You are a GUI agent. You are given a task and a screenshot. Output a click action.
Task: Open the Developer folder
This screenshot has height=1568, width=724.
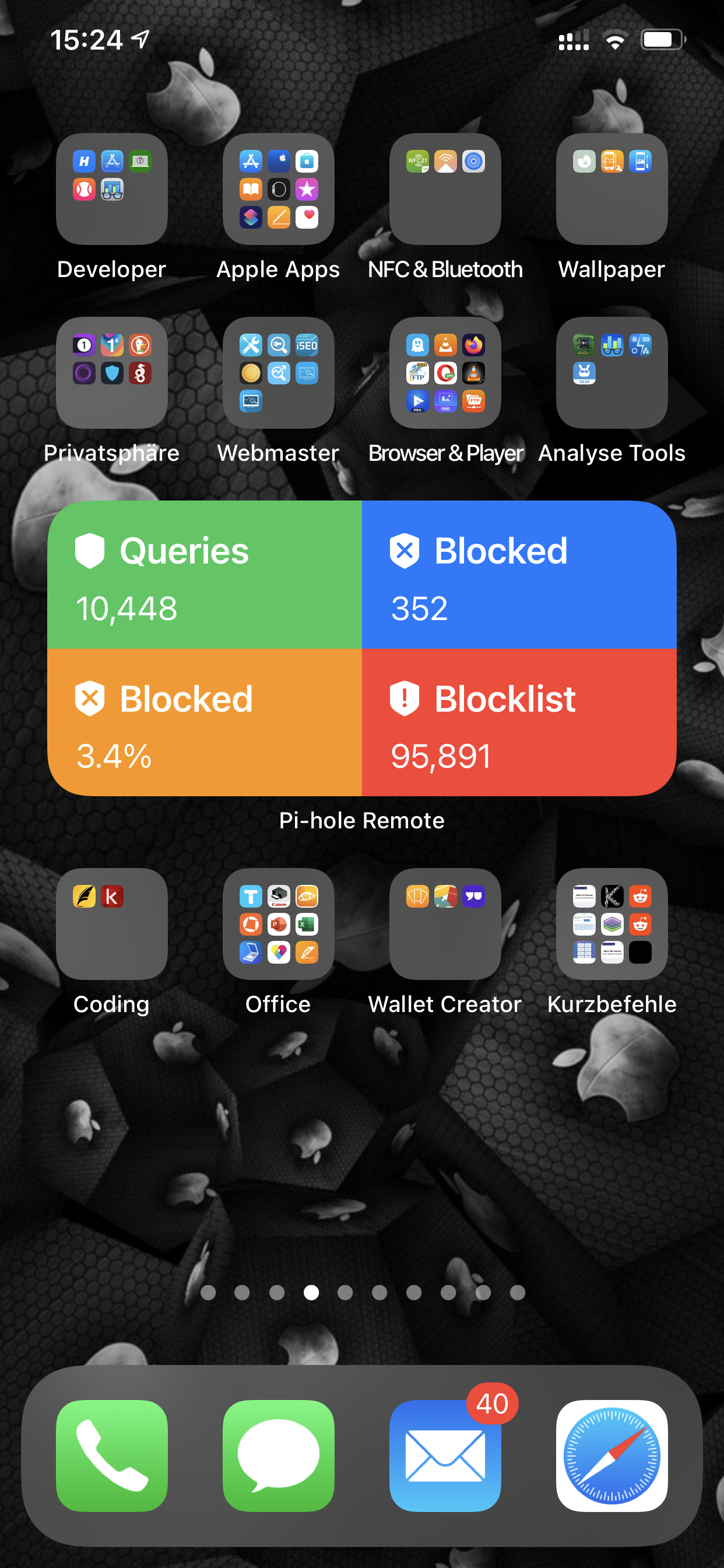pos(111,190)
